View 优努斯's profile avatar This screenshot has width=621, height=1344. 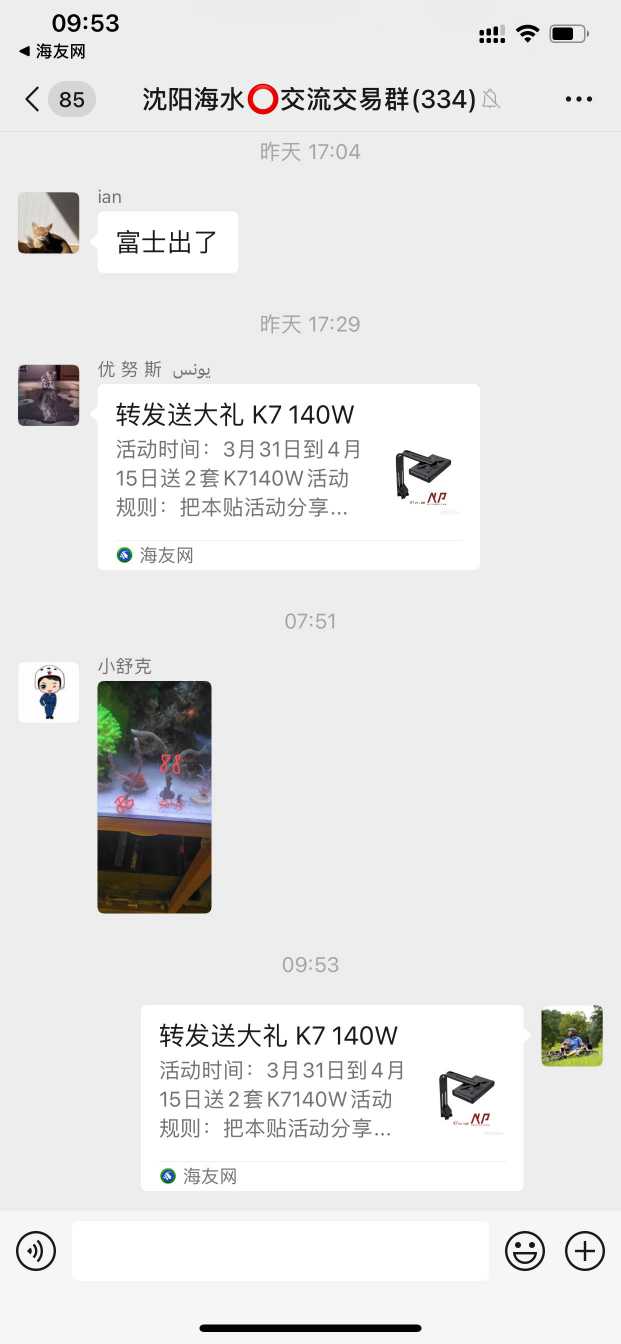(x=48, y=395)
